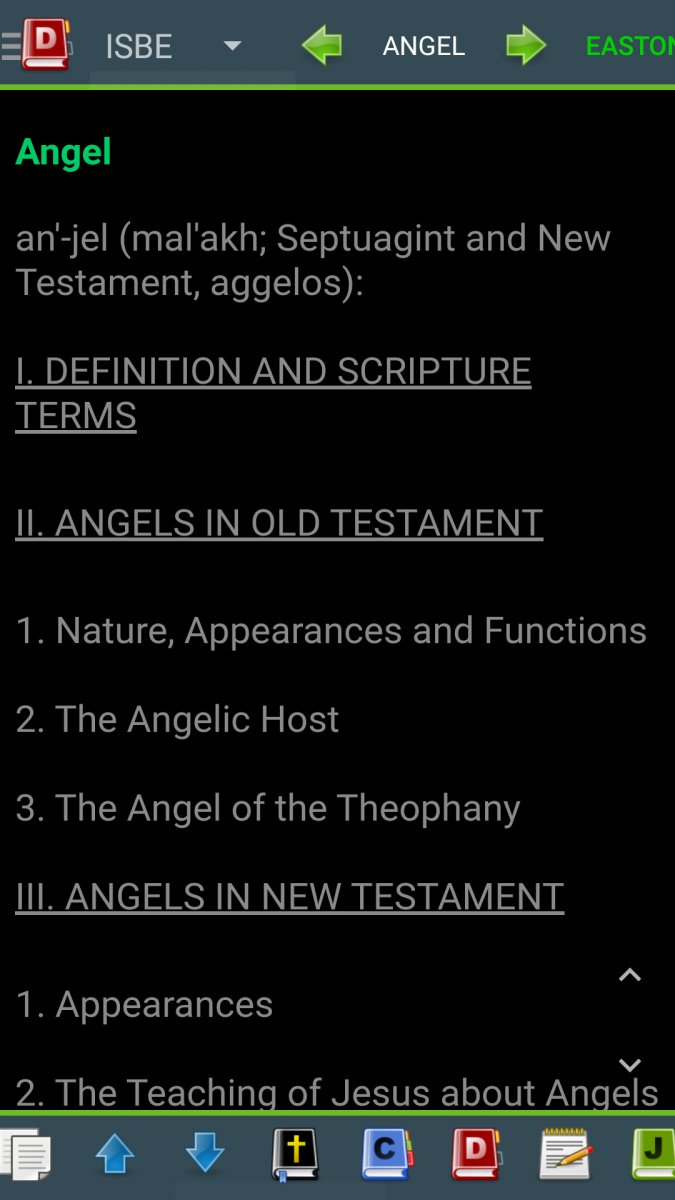This screenshot has height=1200, width=675.
Task: Jump to Angels in Old Testament section
Action: (x=279, y=523)
